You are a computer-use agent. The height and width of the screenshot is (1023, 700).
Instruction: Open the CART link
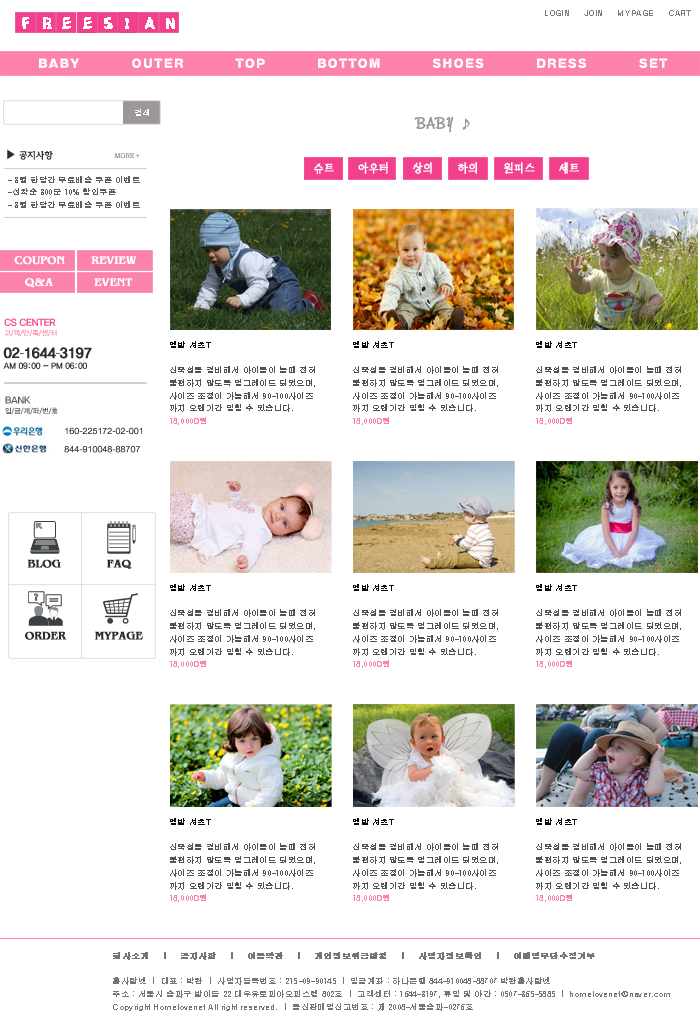click(x=679, y=14)
